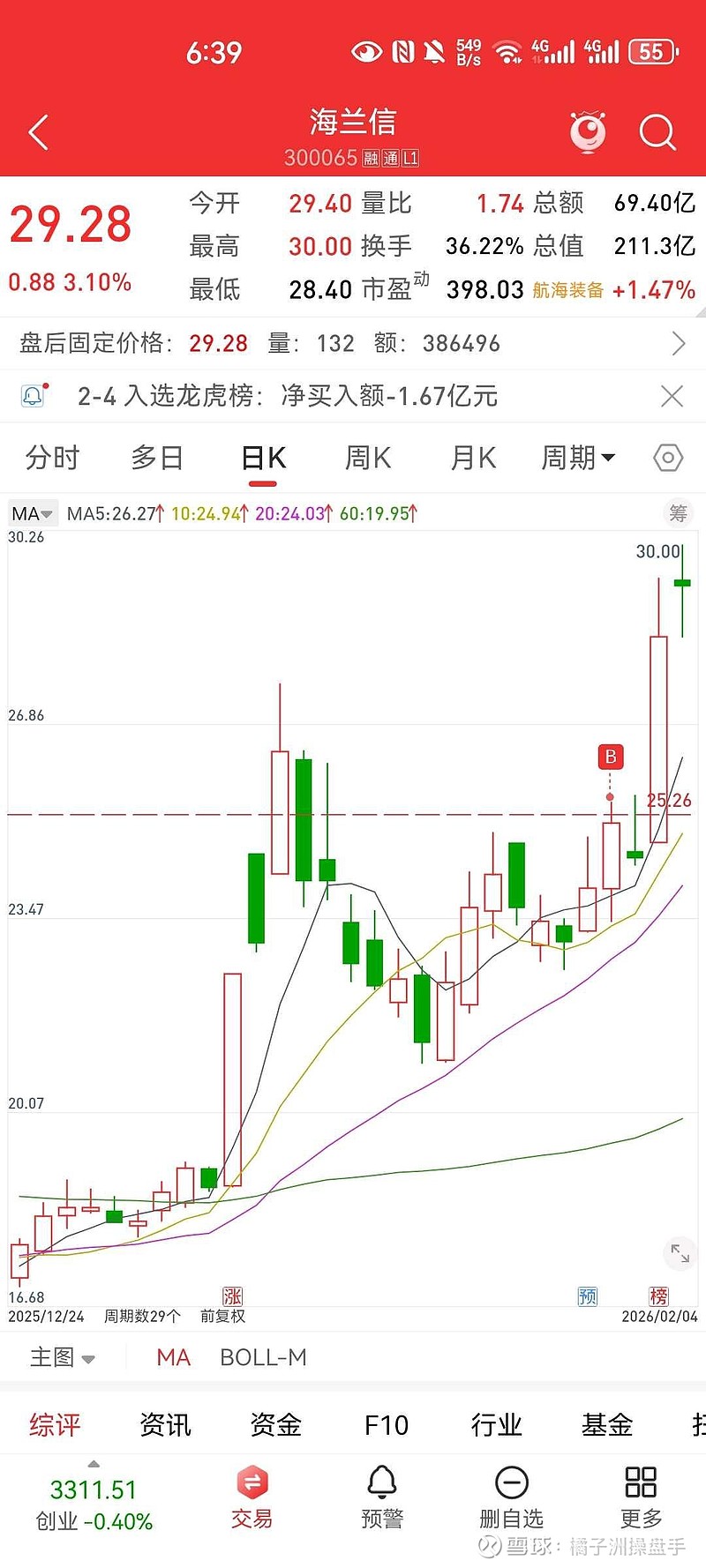Tap the fullscreen expand arrow in chart corner
The image size is (706, 1568).
[680, 1252]
